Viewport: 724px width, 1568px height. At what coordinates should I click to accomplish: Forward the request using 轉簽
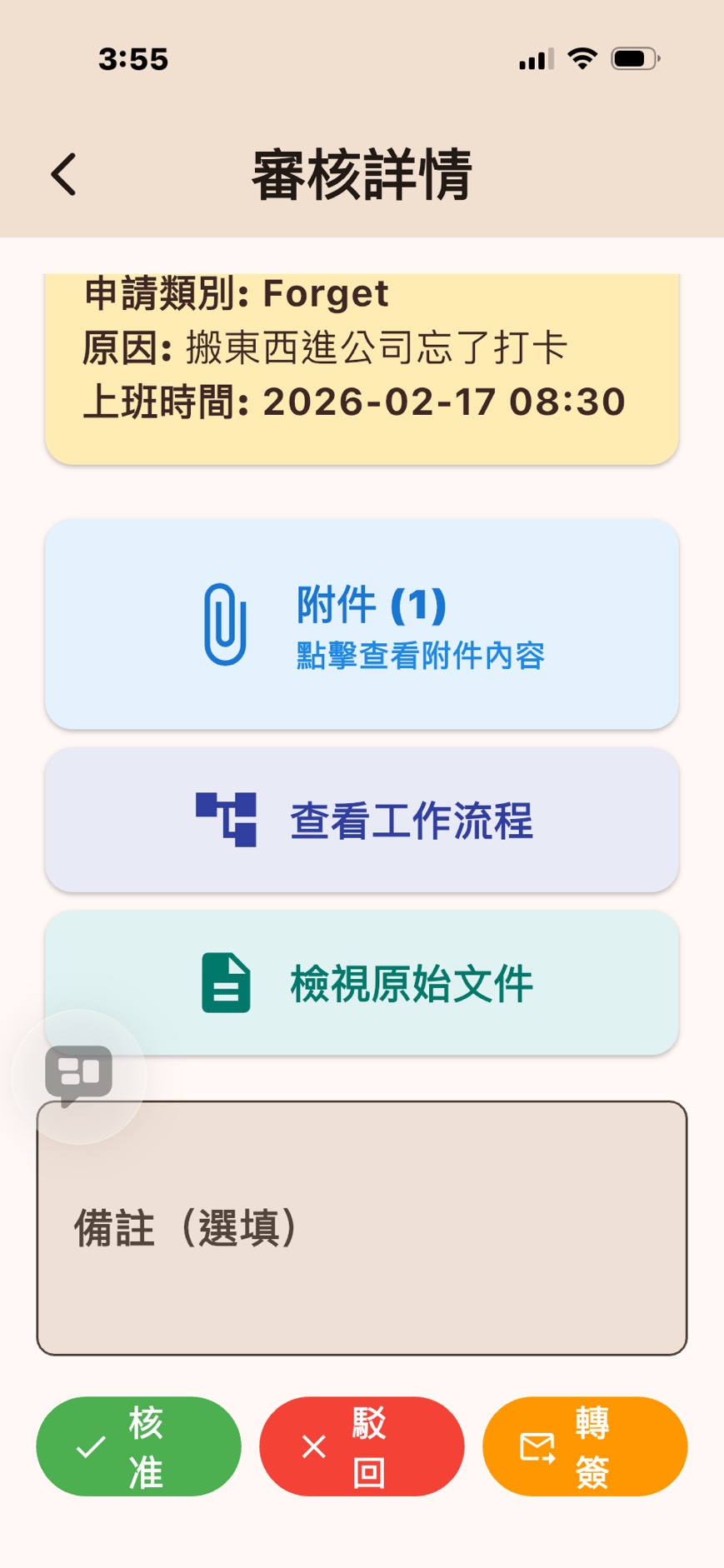coord(584,1446)
